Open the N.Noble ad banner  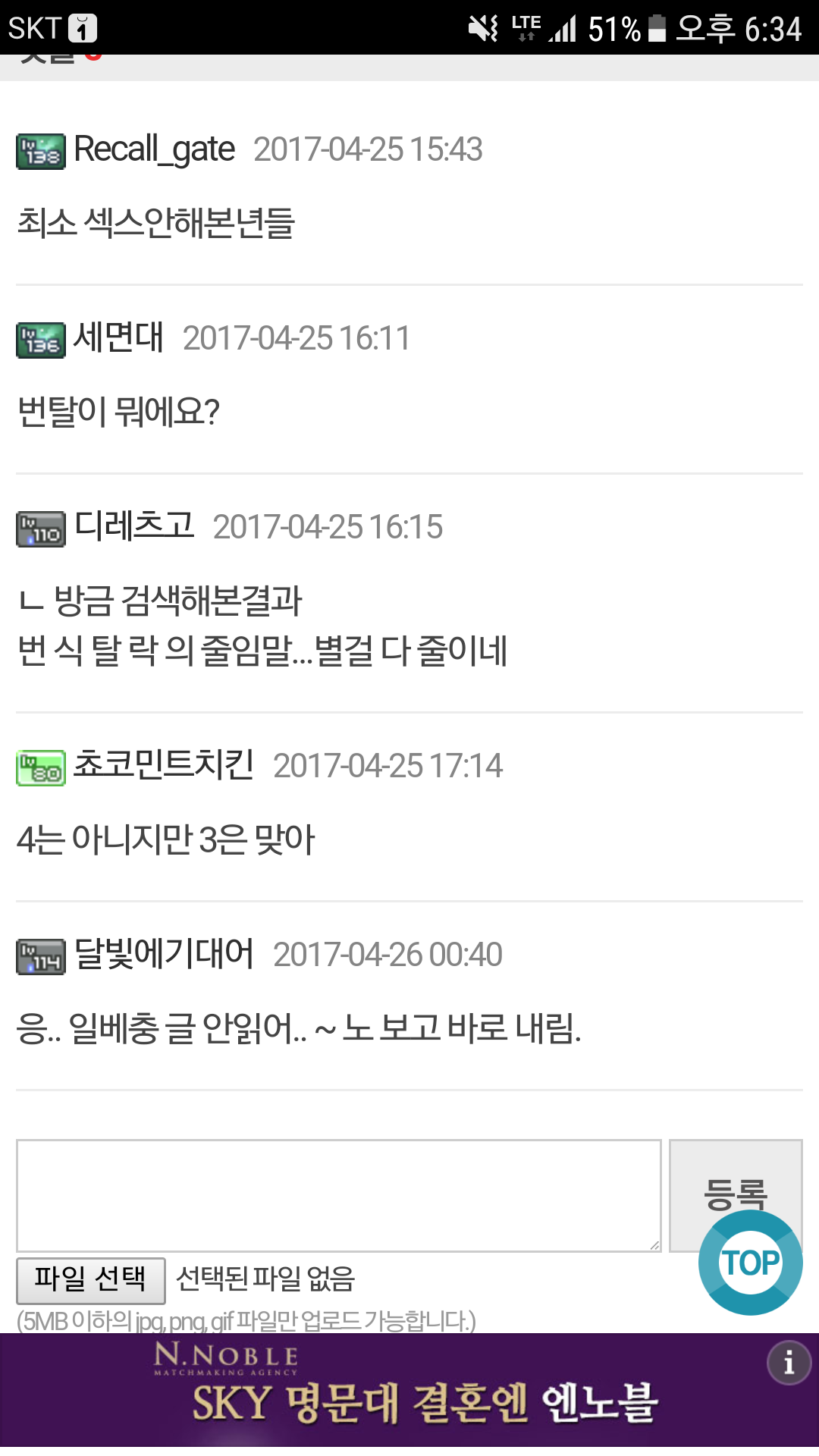[409, 1392]
